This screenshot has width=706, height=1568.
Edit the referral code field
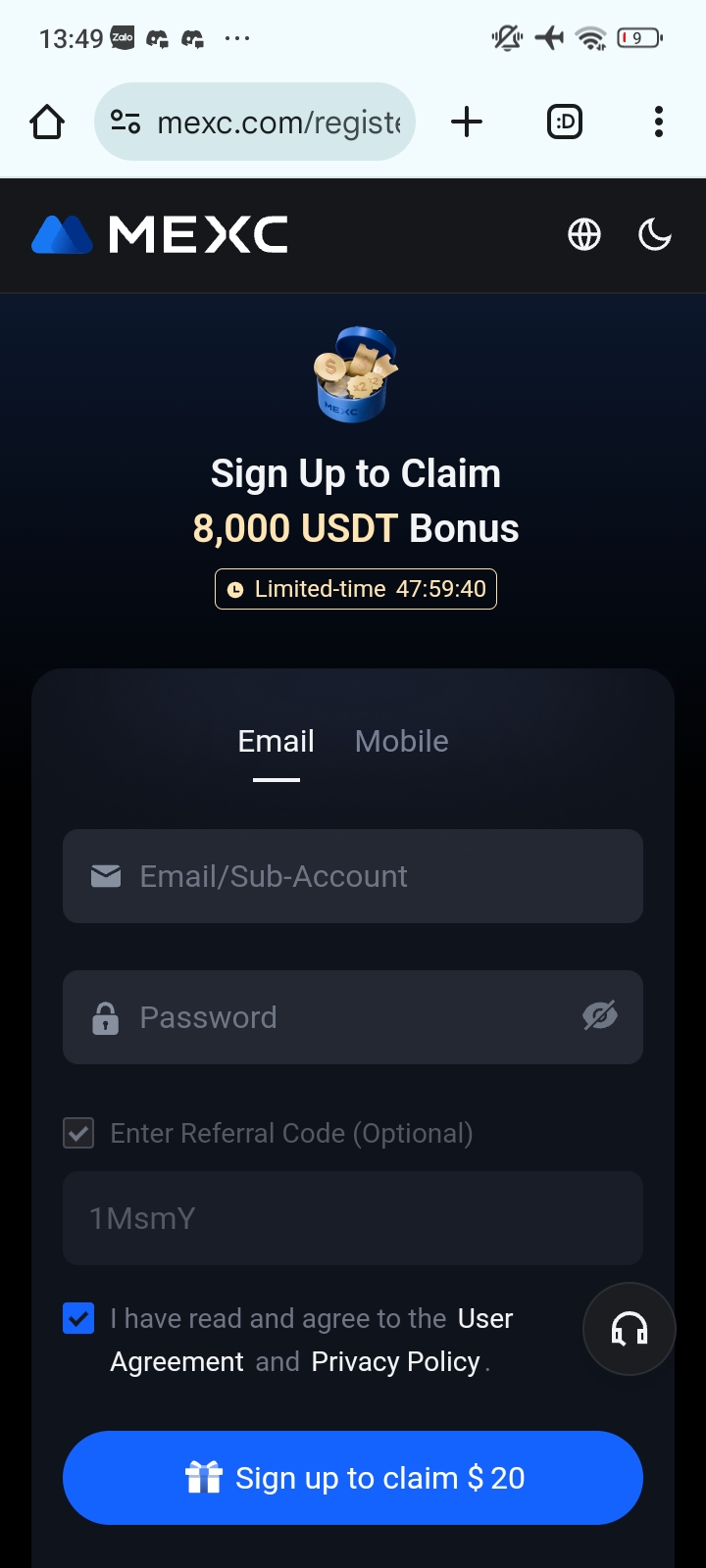(353, 1218)
